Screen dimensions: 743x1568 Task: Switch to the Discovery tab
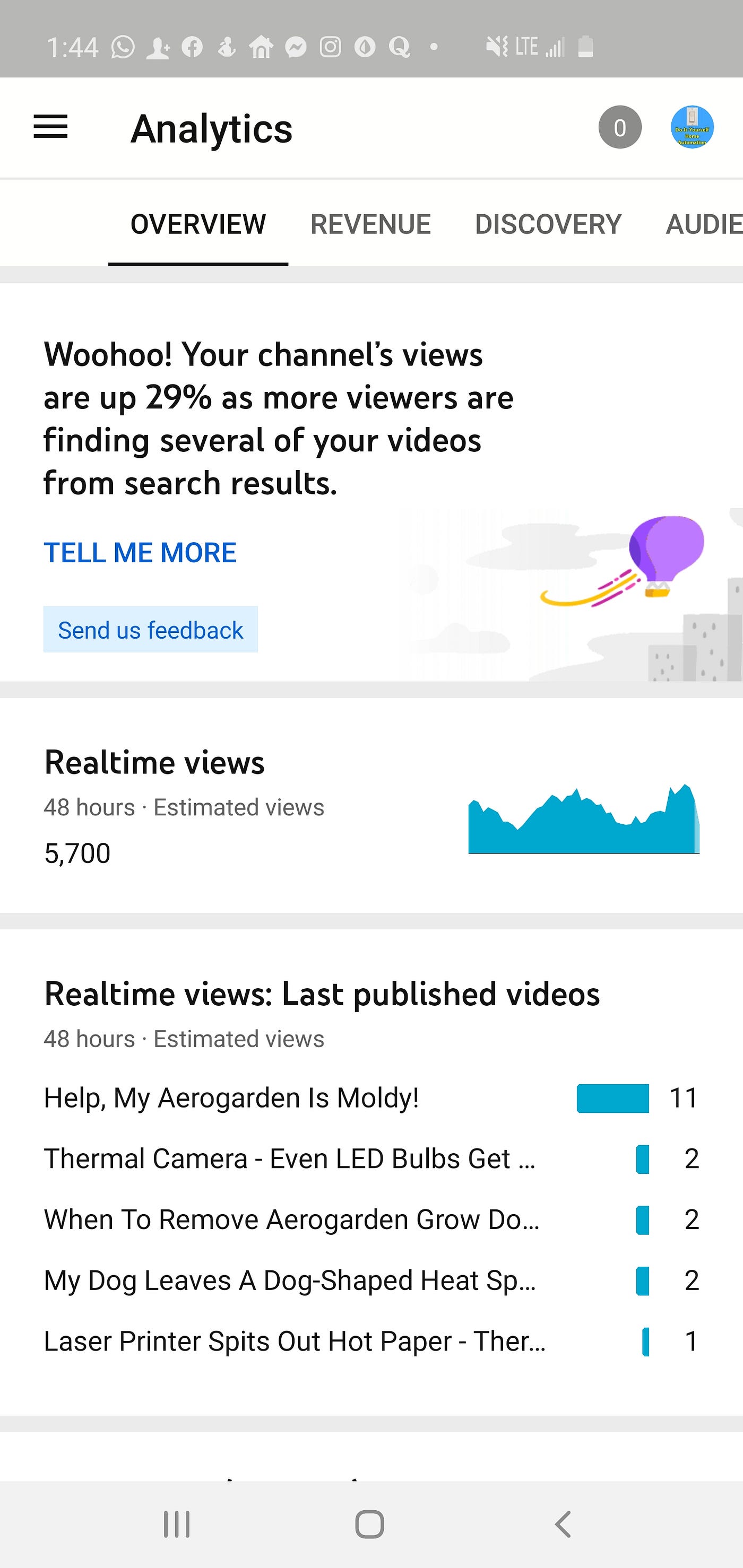tap(548, 224)
